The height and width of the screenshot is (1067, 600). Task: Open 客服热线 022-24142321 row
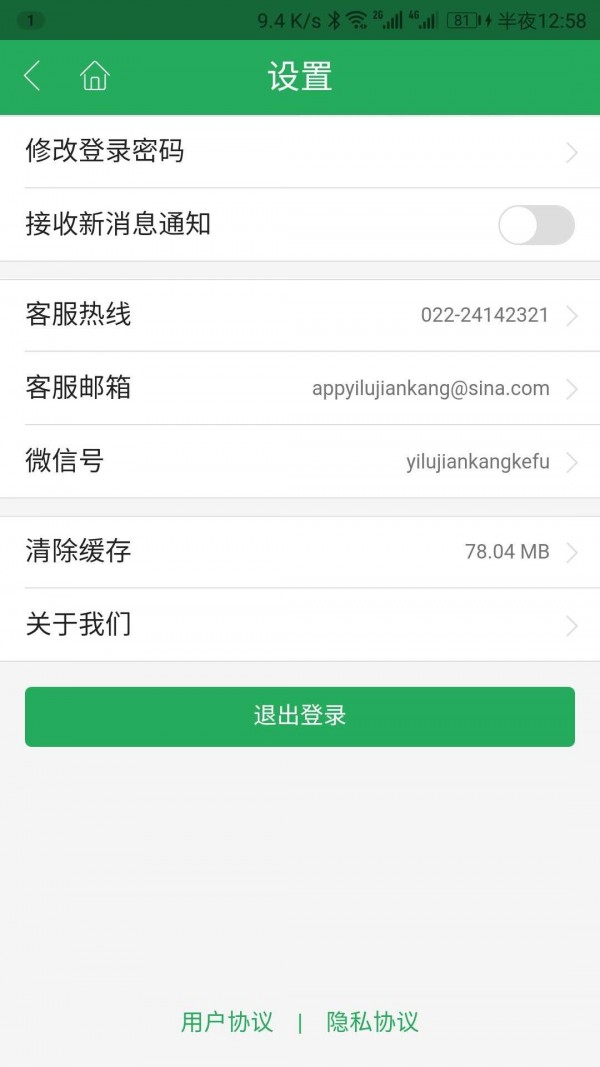pyautogui.click(x=300, y=316)
